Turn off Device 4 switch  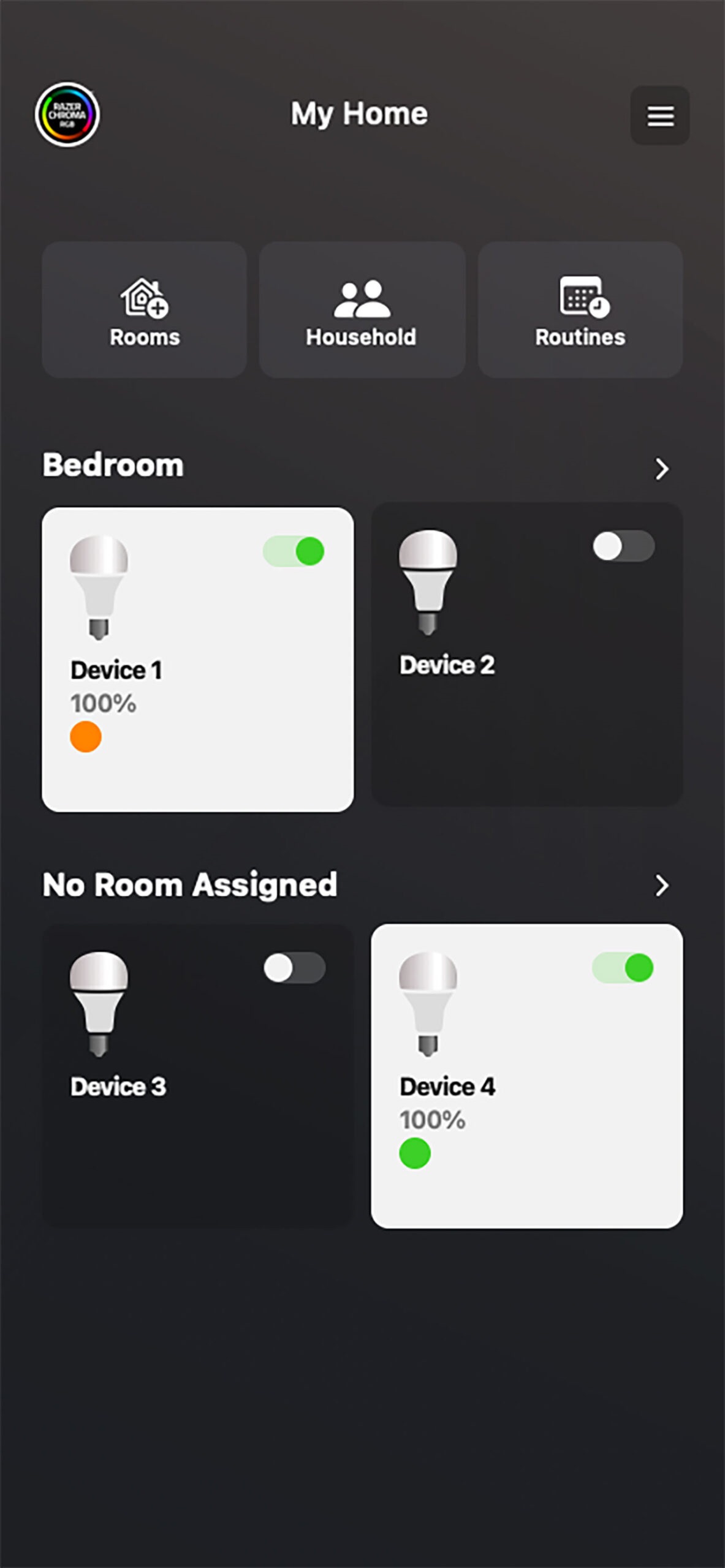623,968
